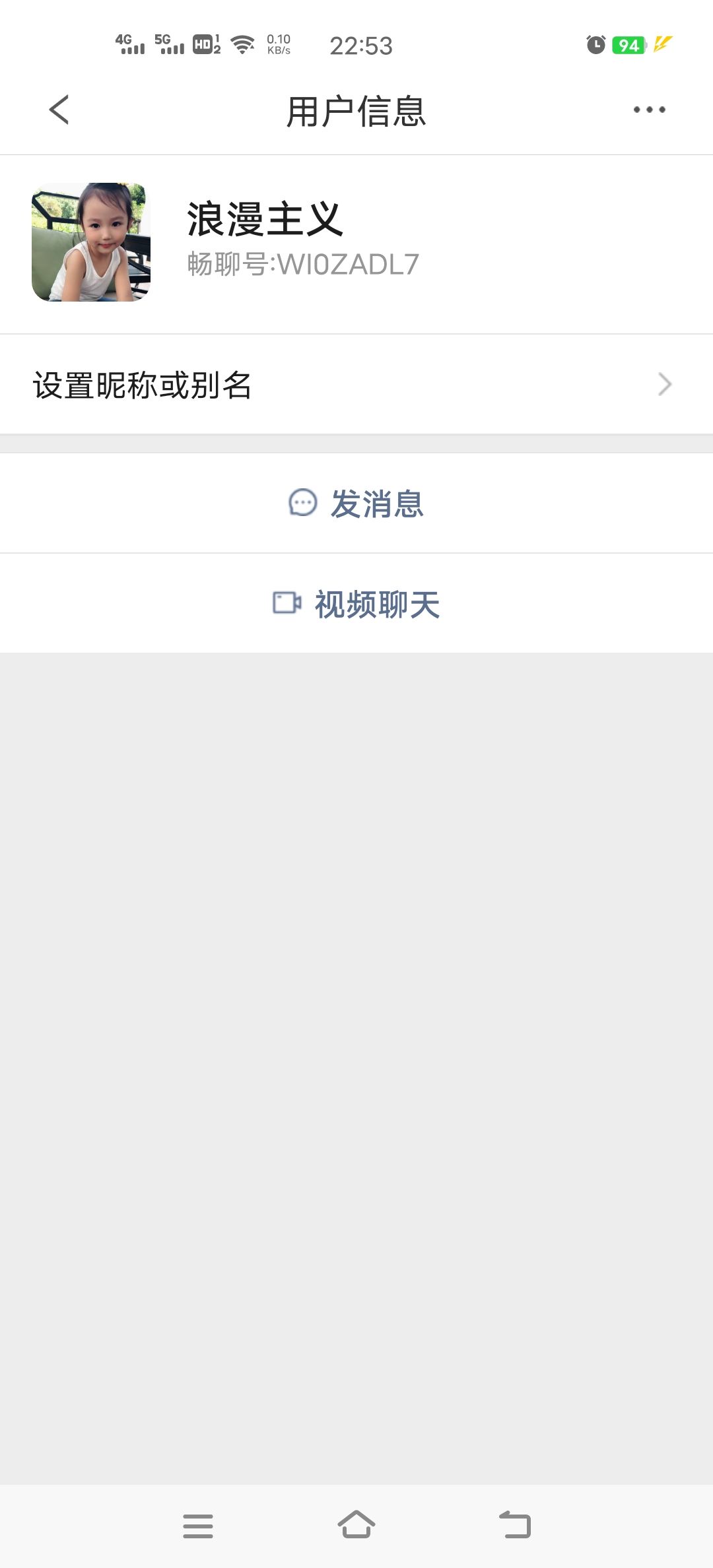View 浪漫主义's profile avatar

[91, 242]
